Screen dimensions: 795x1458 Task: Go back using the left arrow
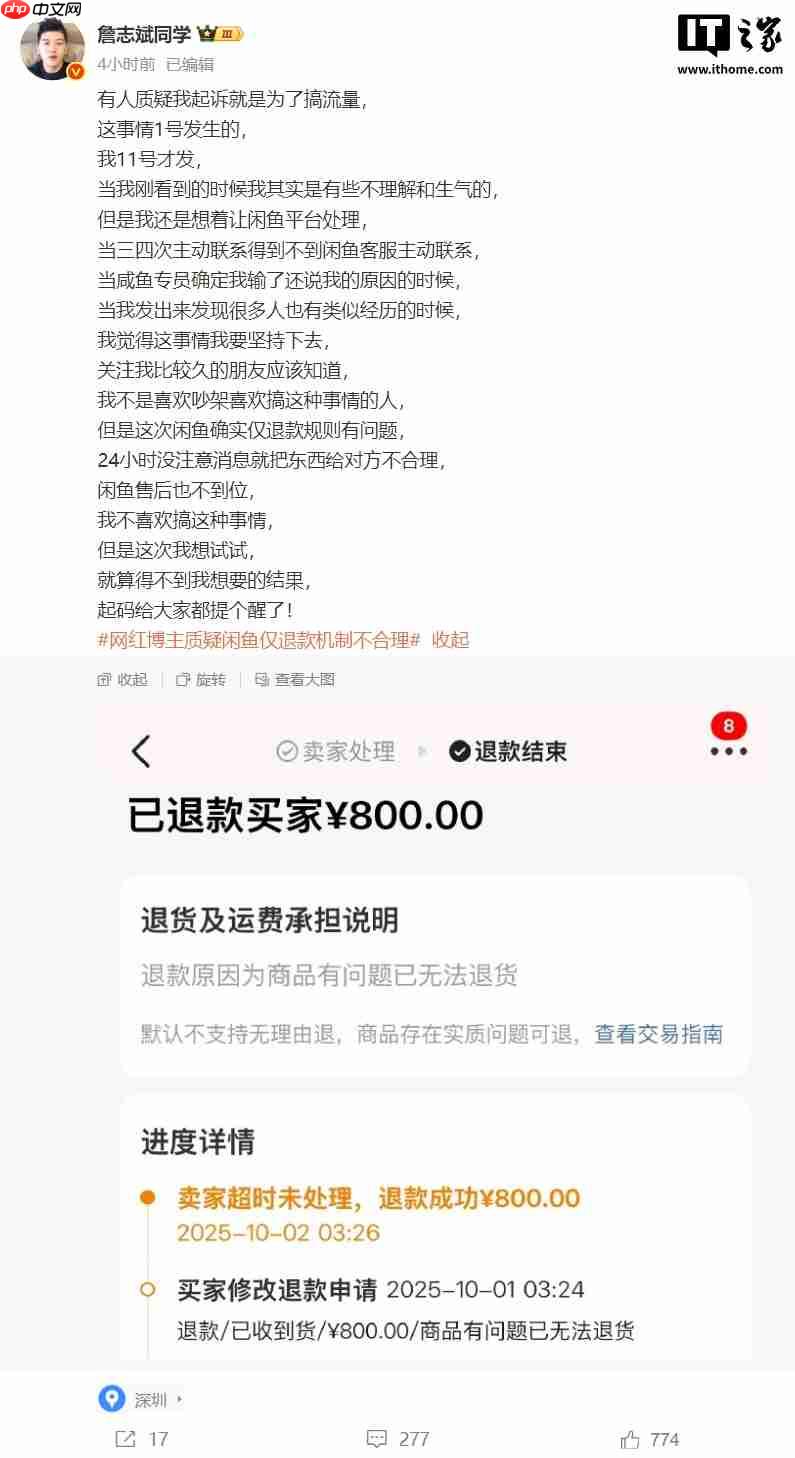(140, 753)
